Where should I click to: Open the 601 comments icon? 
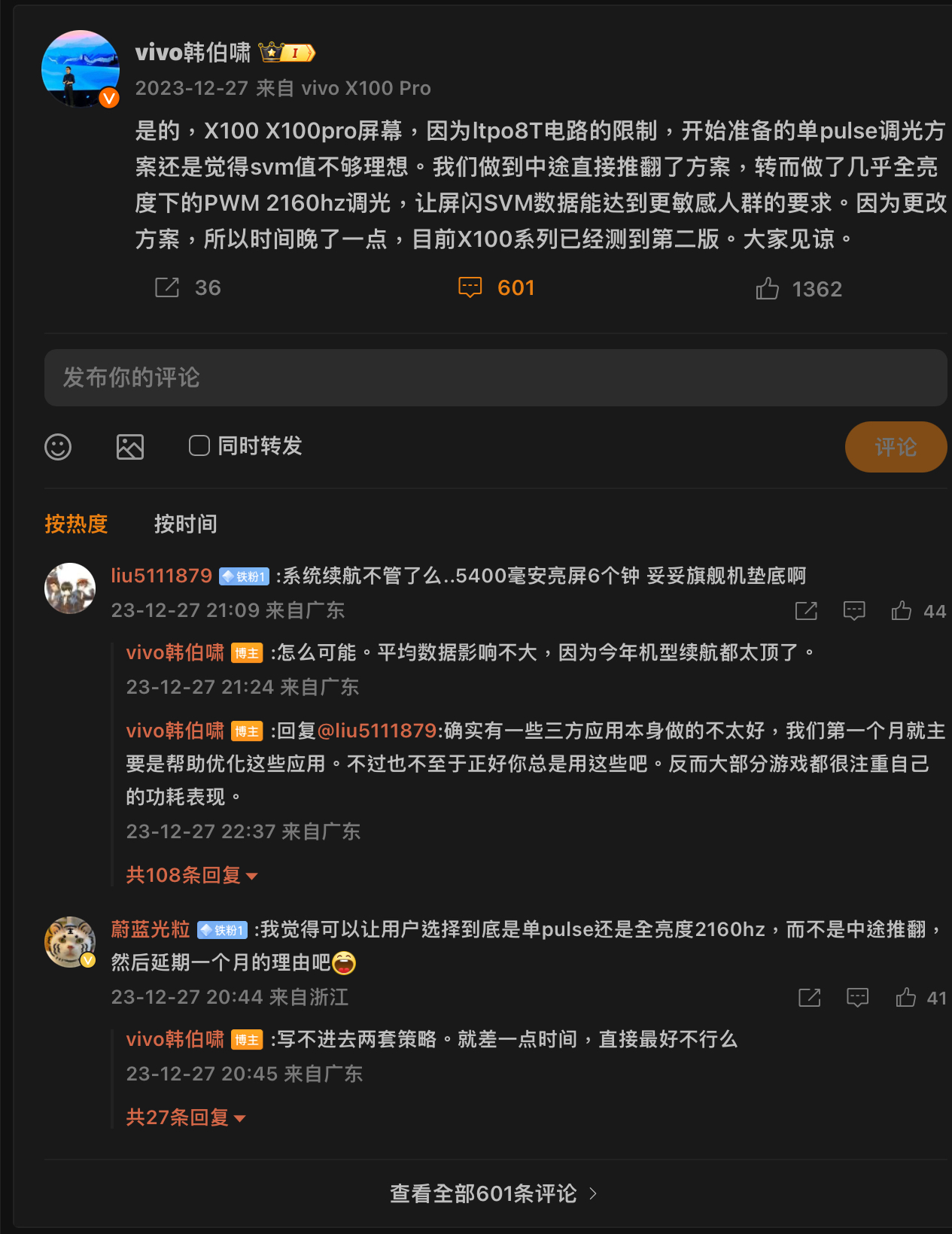pyautogui.click(x=470, y=287)
